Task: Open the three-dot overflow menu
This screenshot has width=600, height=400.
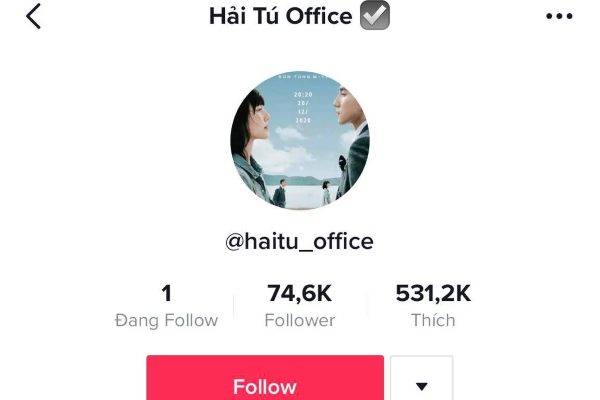Action: point(559,17)
